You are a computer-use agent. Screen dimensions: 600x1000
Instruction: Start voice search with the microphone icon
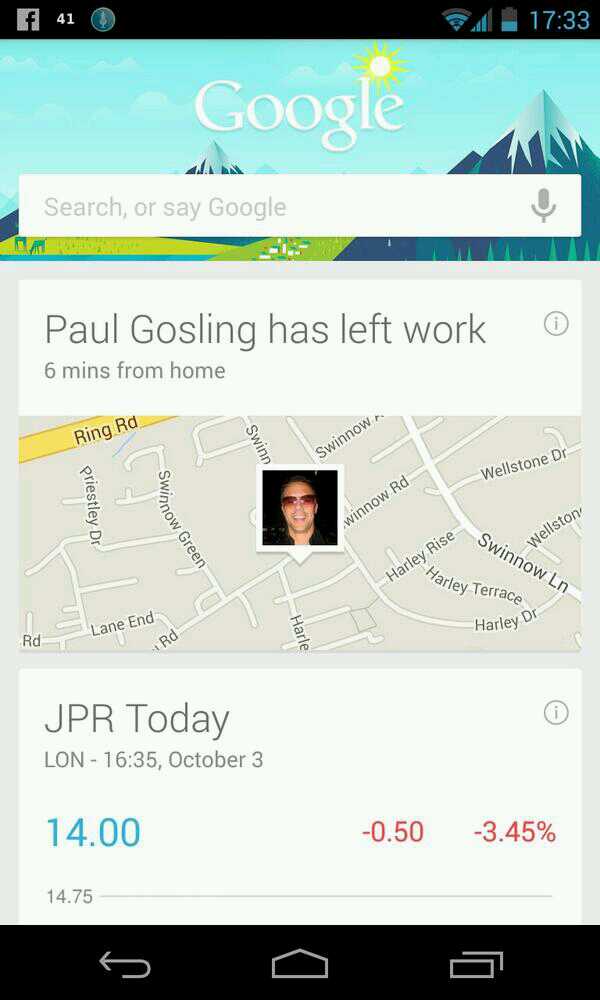(x=543, y=206)
